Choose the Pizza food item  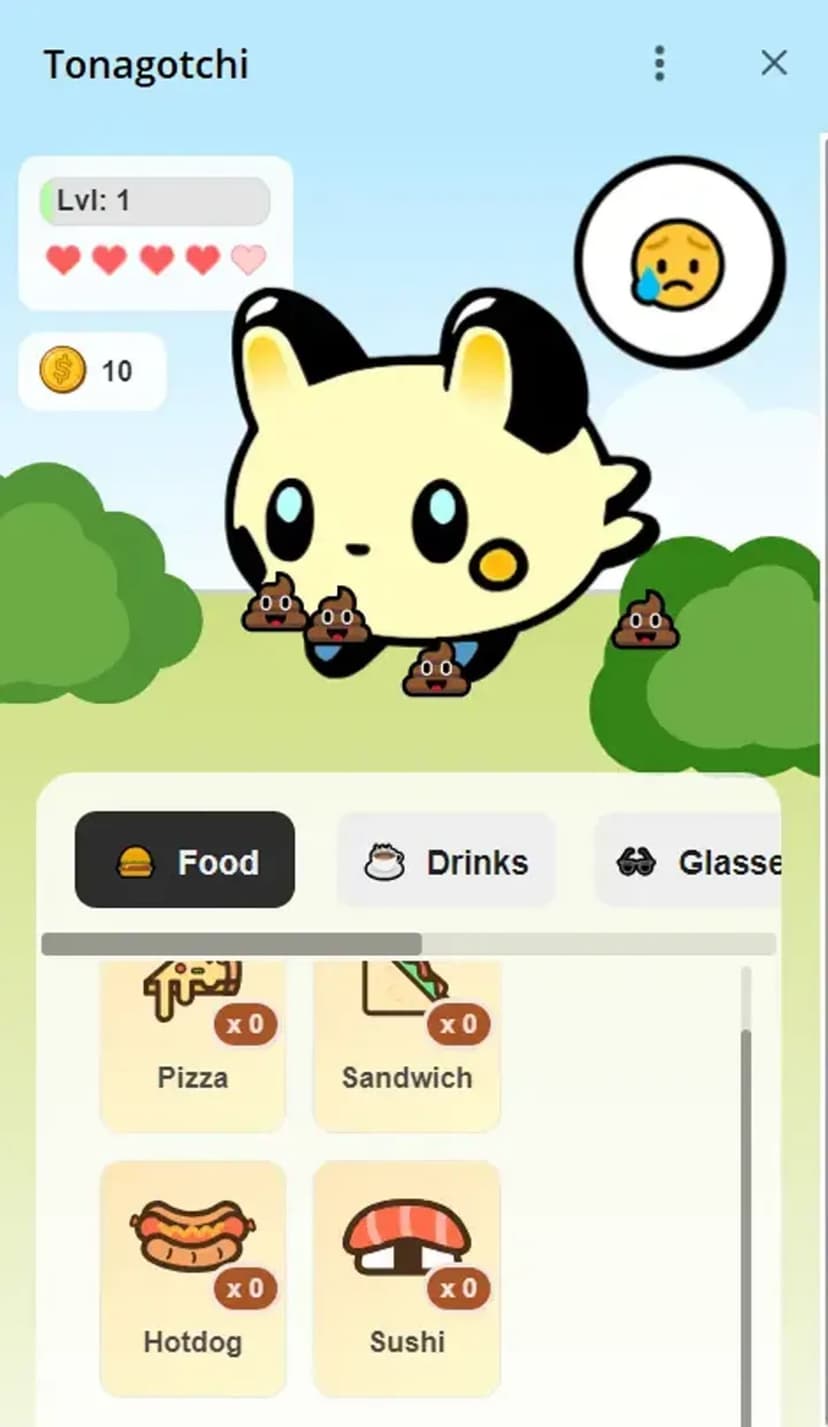click(193, 1045)
